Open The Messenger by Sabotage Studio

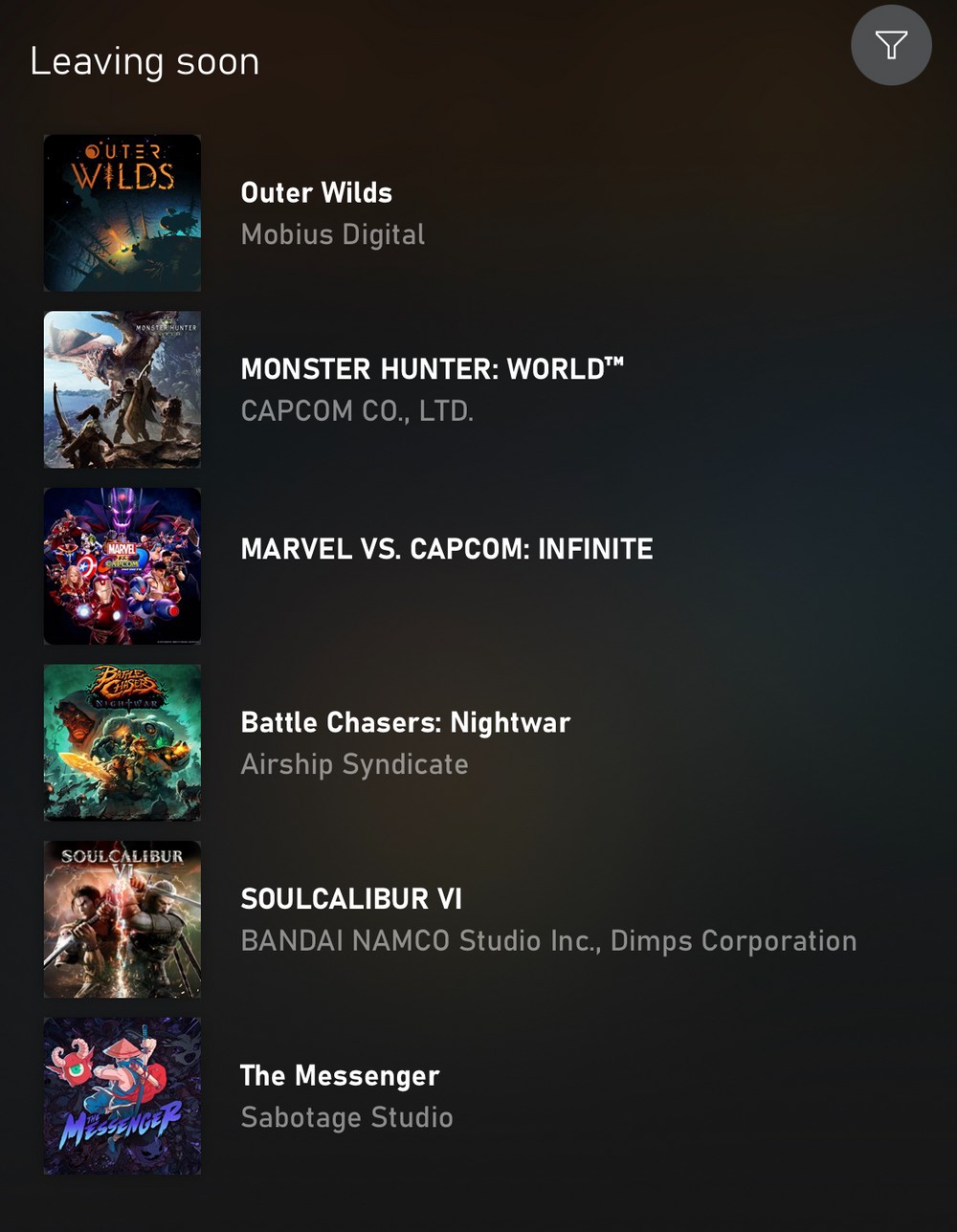click(x=340, y=1076)
